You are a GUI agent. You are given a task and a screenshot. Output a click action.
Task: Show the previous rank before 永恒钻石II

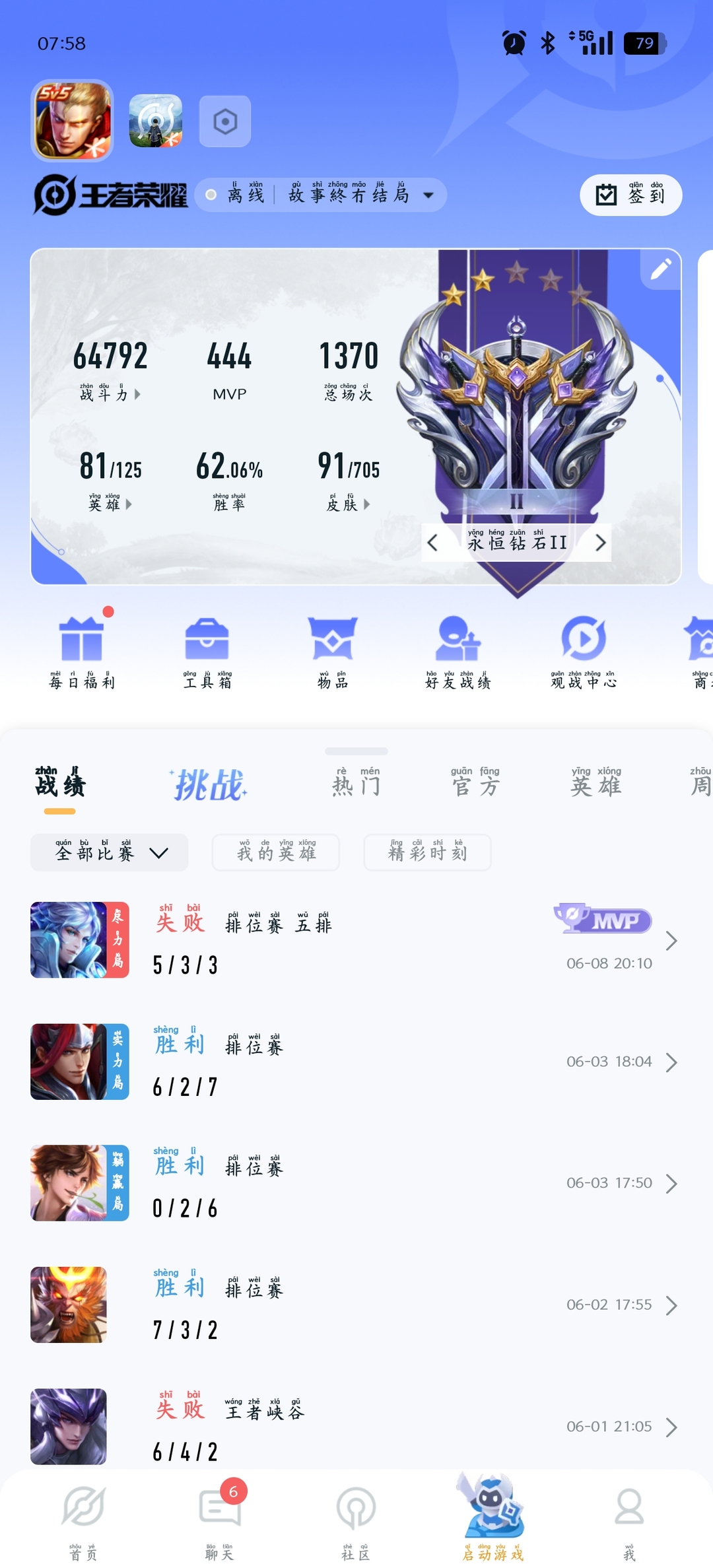click(x=432, y=543)
